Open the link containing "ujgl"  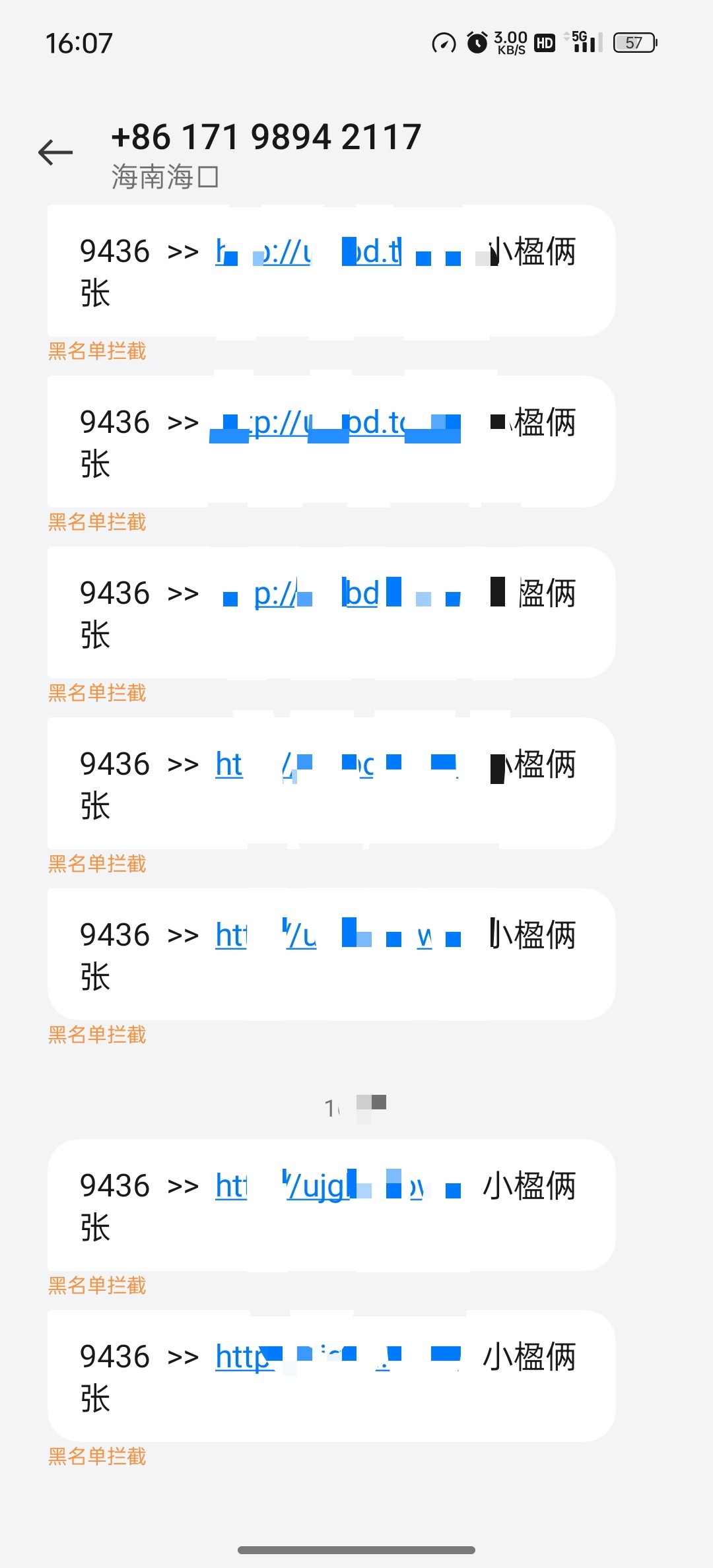tap(317, 1187)
